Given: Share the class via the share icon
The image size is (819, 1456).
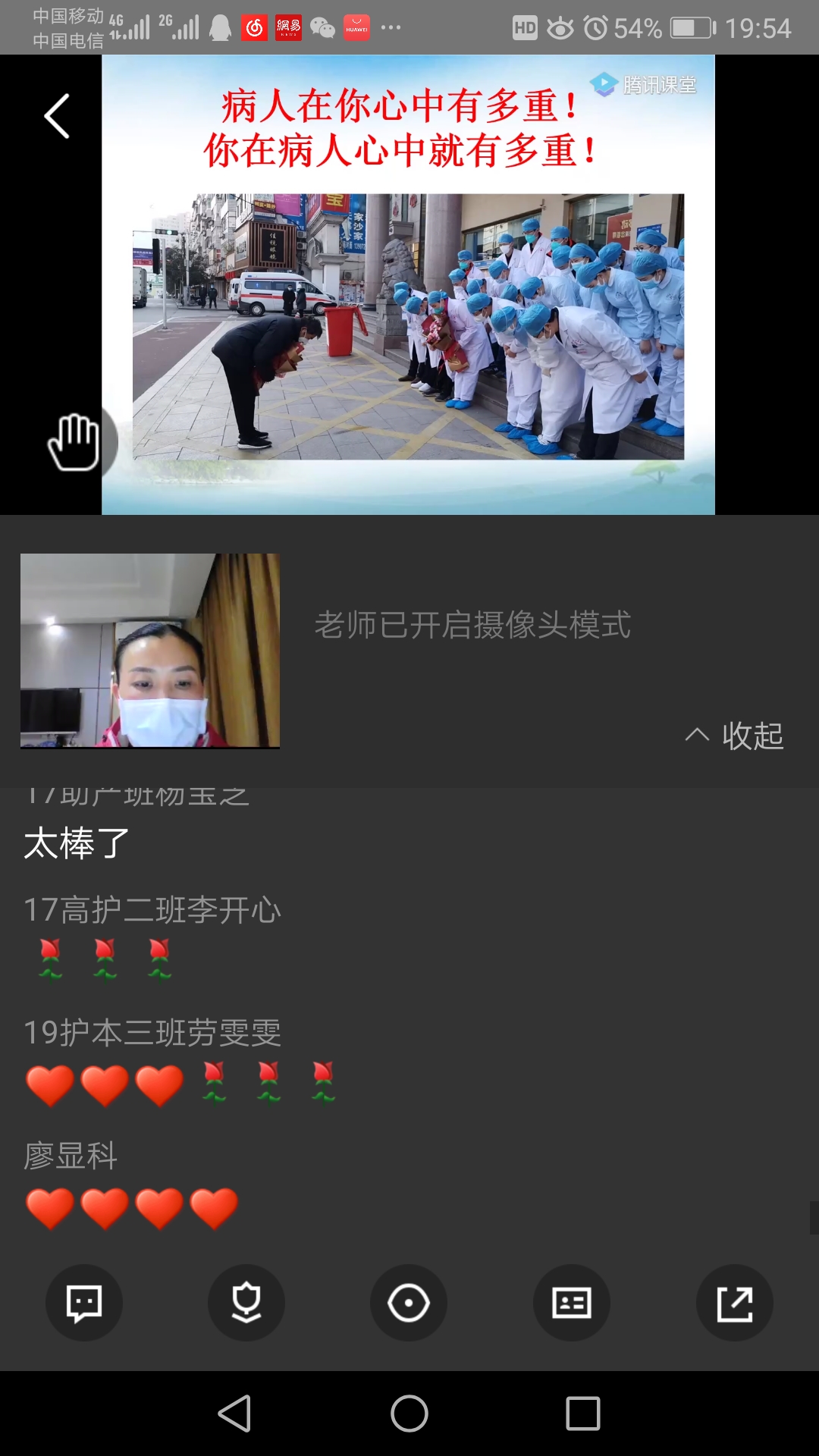Looking at the screenshot, I should pos(734,1303).
